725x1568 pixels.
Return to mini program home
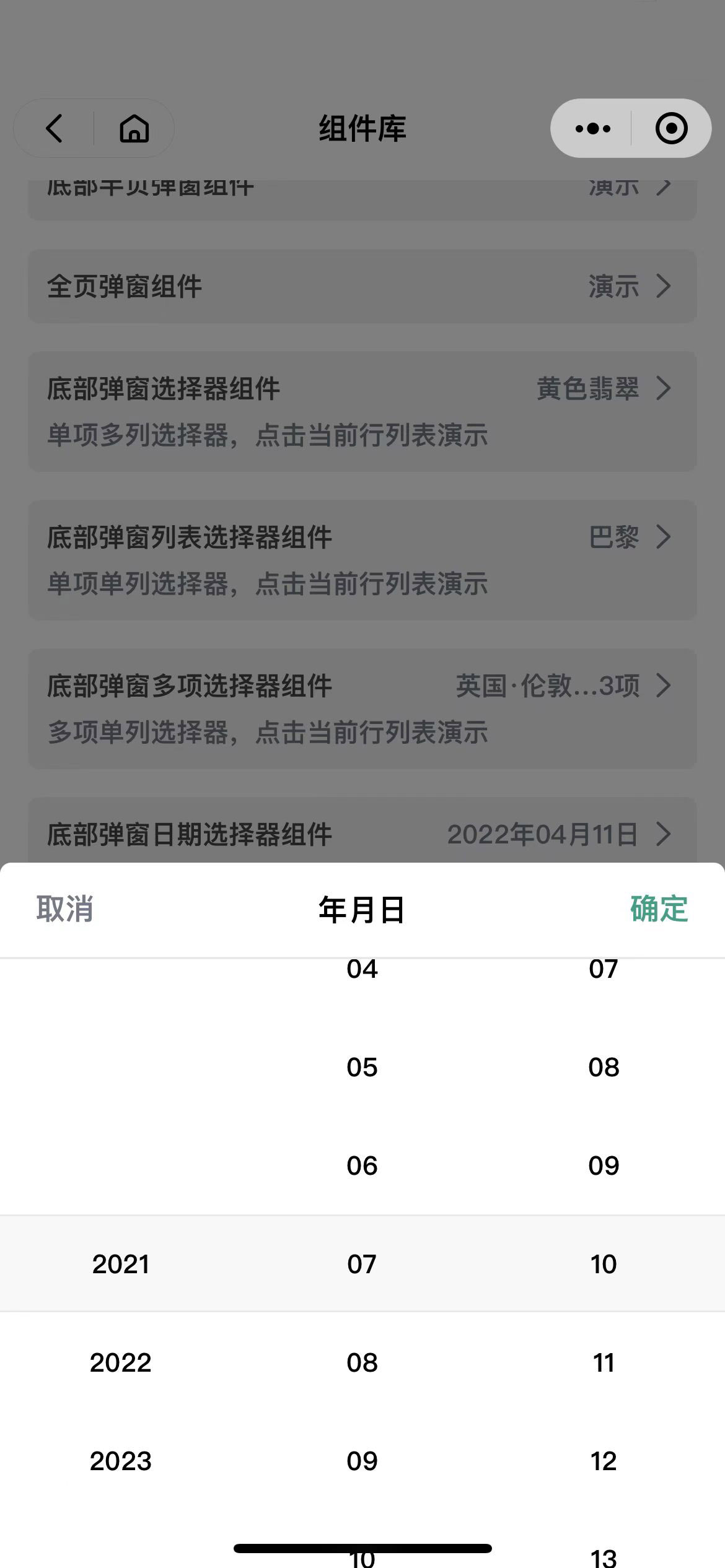click(x=134, y=129)
